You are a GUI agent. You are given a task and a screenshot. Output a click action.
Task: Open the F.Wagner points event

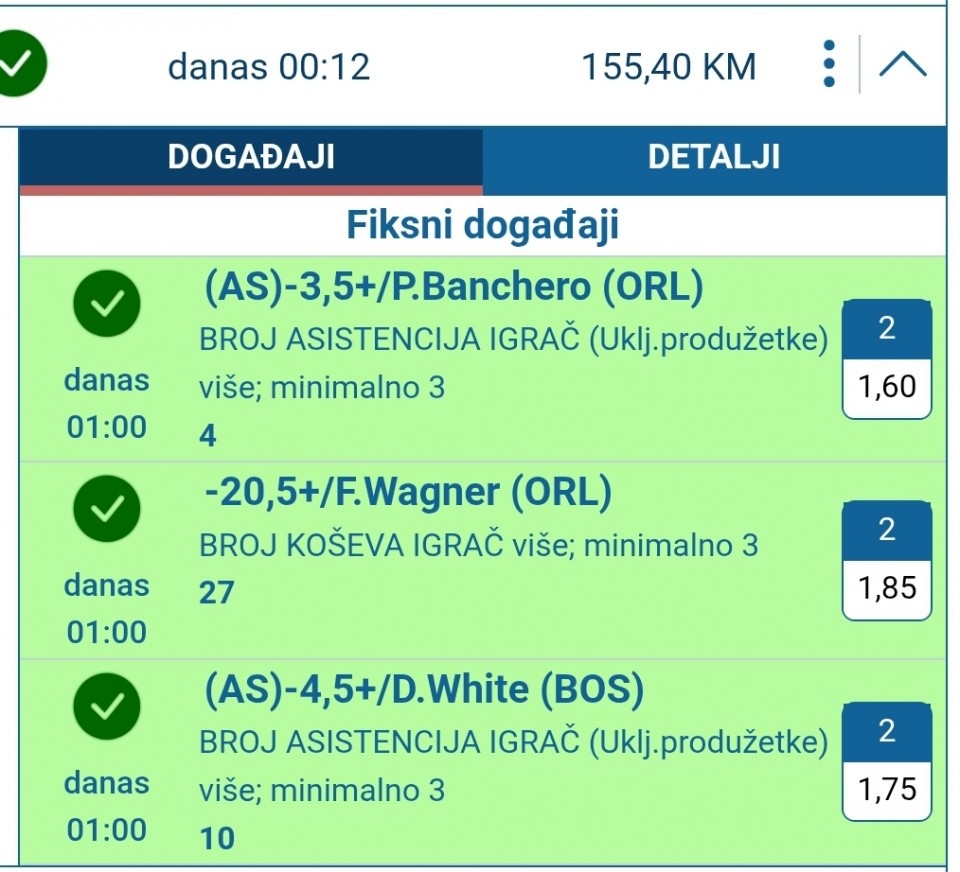(406, 492)
